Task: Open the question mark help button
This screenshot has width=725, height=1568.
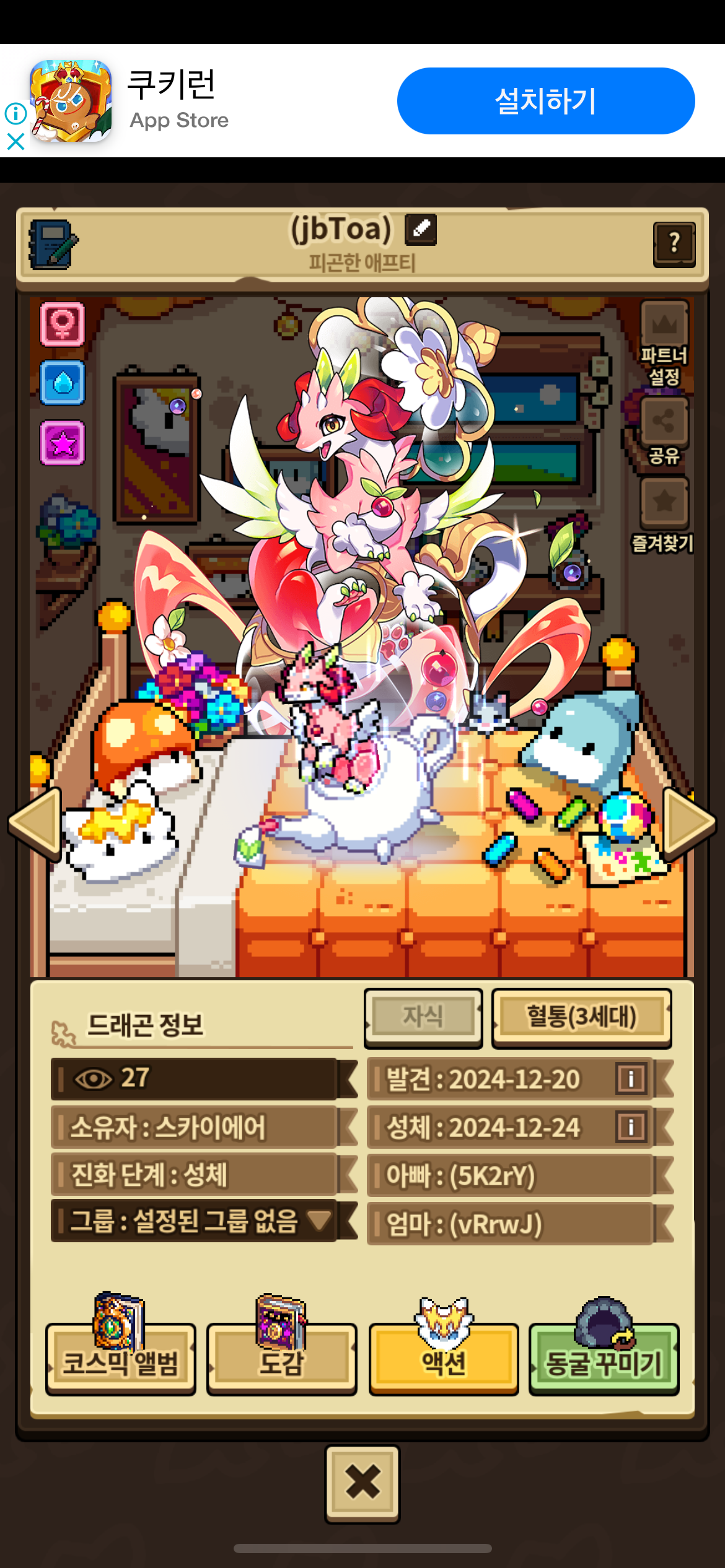Action: point(674,244)
